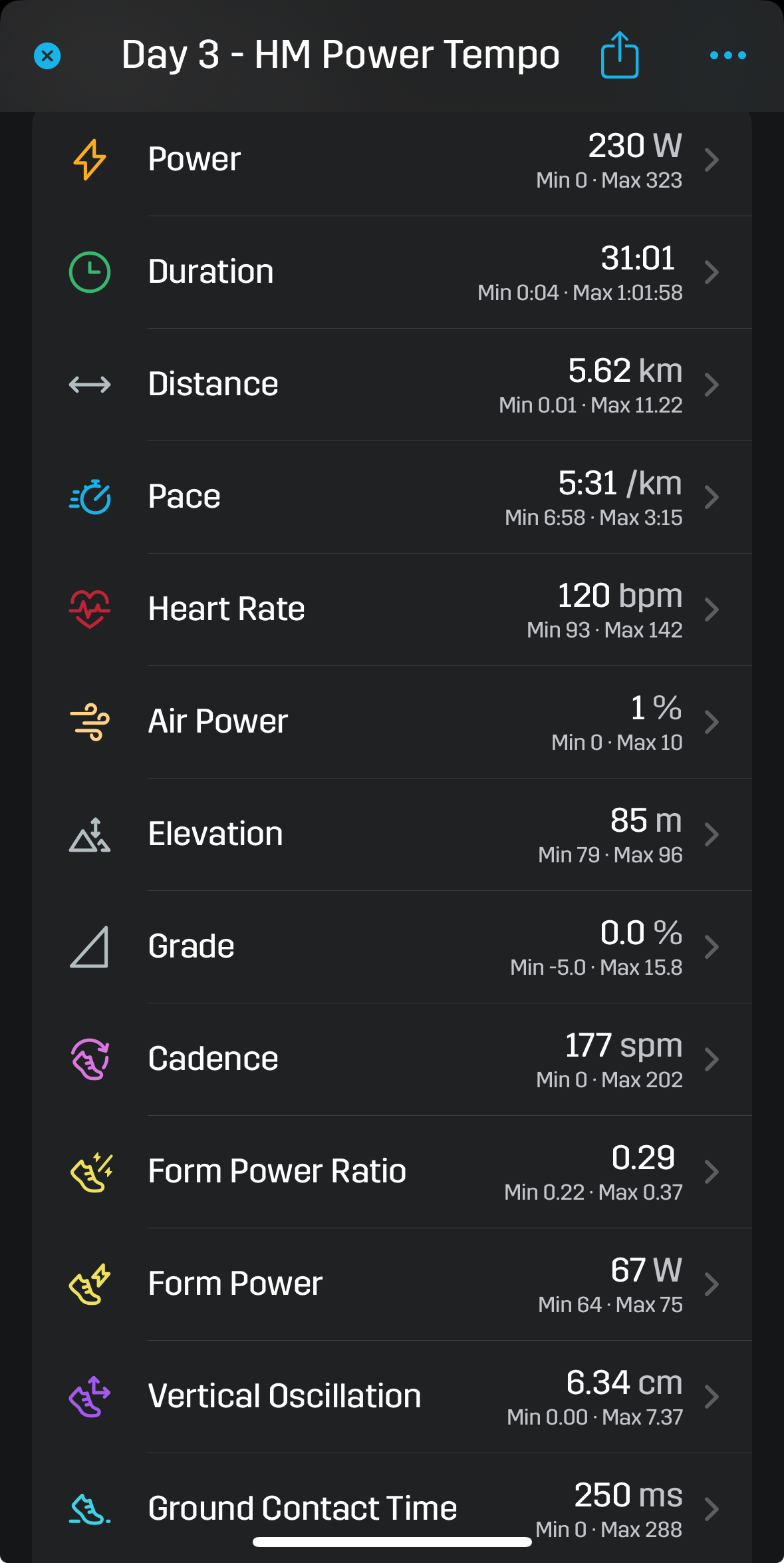Open the Heart Rate metric
The width and height of the screenshot is (784, 1563).
click(x=392, y=609)
